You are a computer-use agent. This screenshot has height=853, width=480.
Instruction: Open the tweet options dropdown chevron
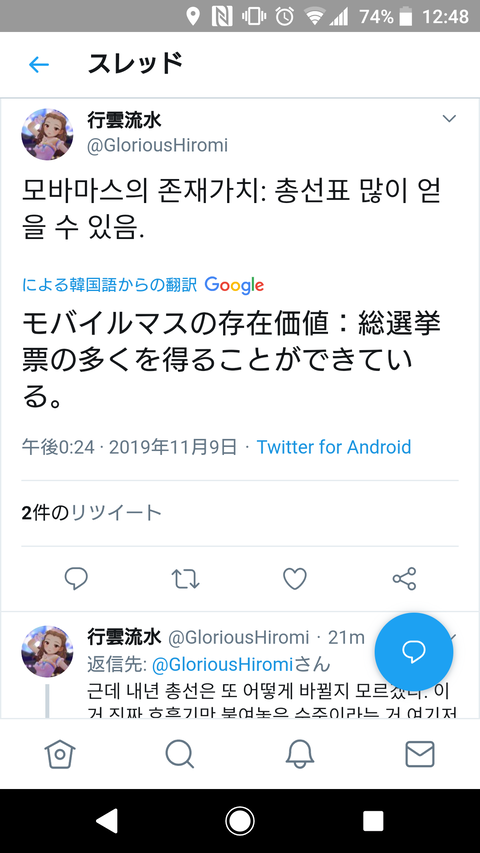(449, 119)
